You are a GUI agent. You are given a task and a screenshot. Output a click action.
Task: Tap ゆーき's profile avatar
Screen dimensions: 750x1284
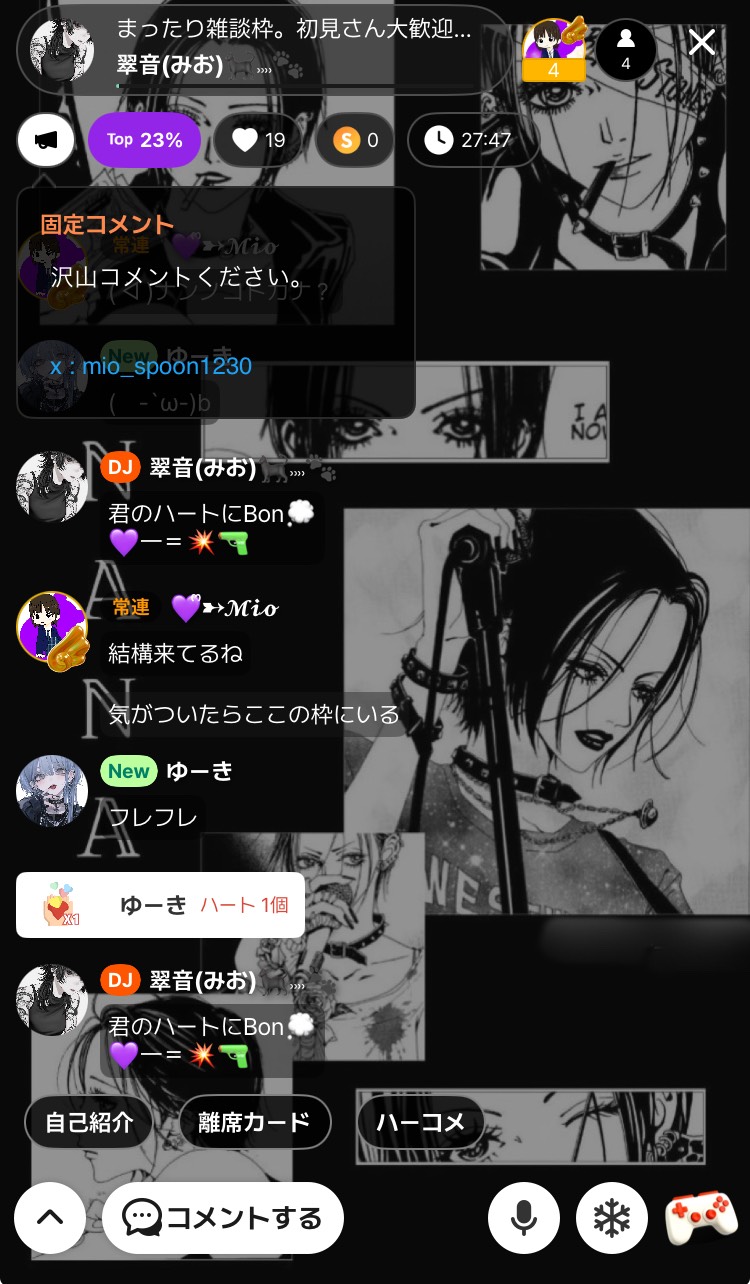tap(51, 791)
